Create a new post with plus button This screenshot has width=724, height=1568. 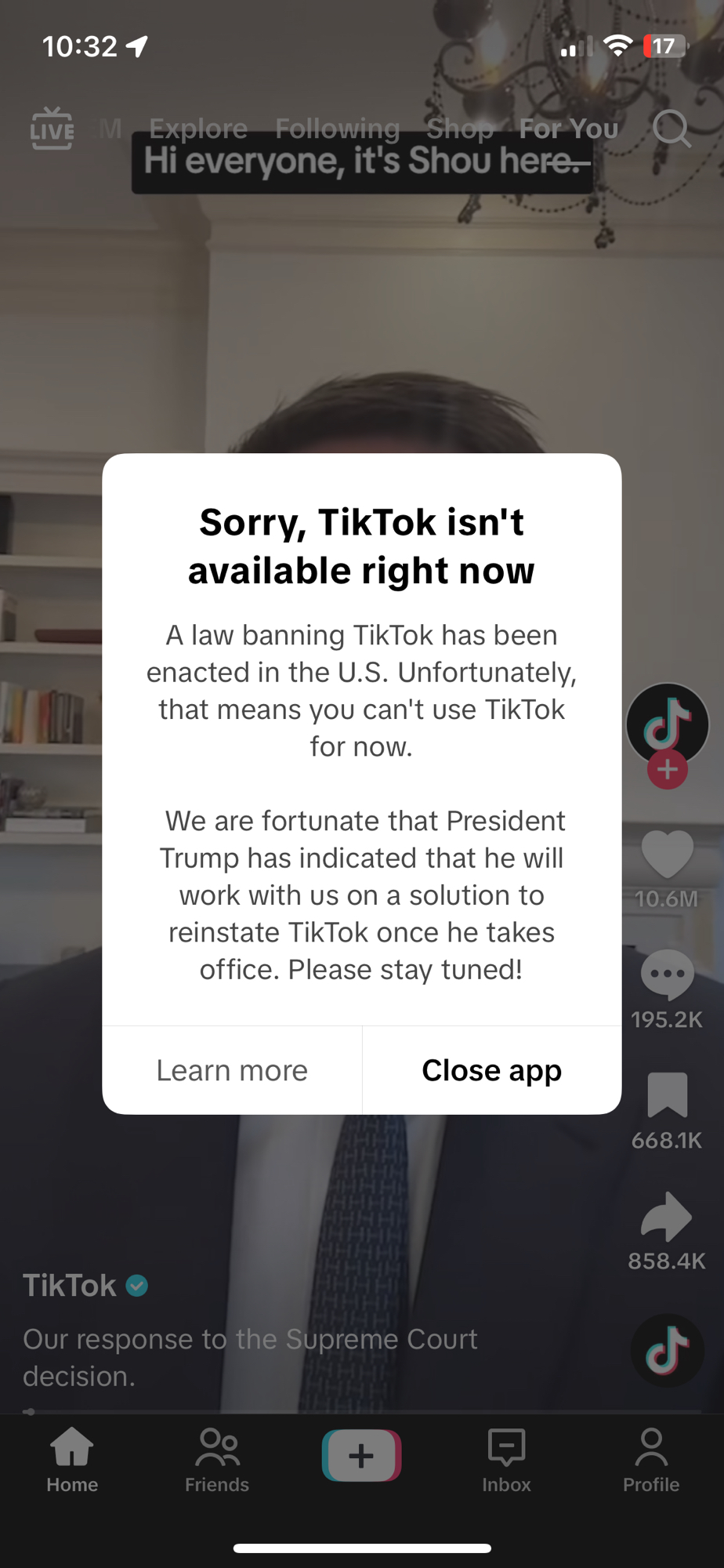361,1456
